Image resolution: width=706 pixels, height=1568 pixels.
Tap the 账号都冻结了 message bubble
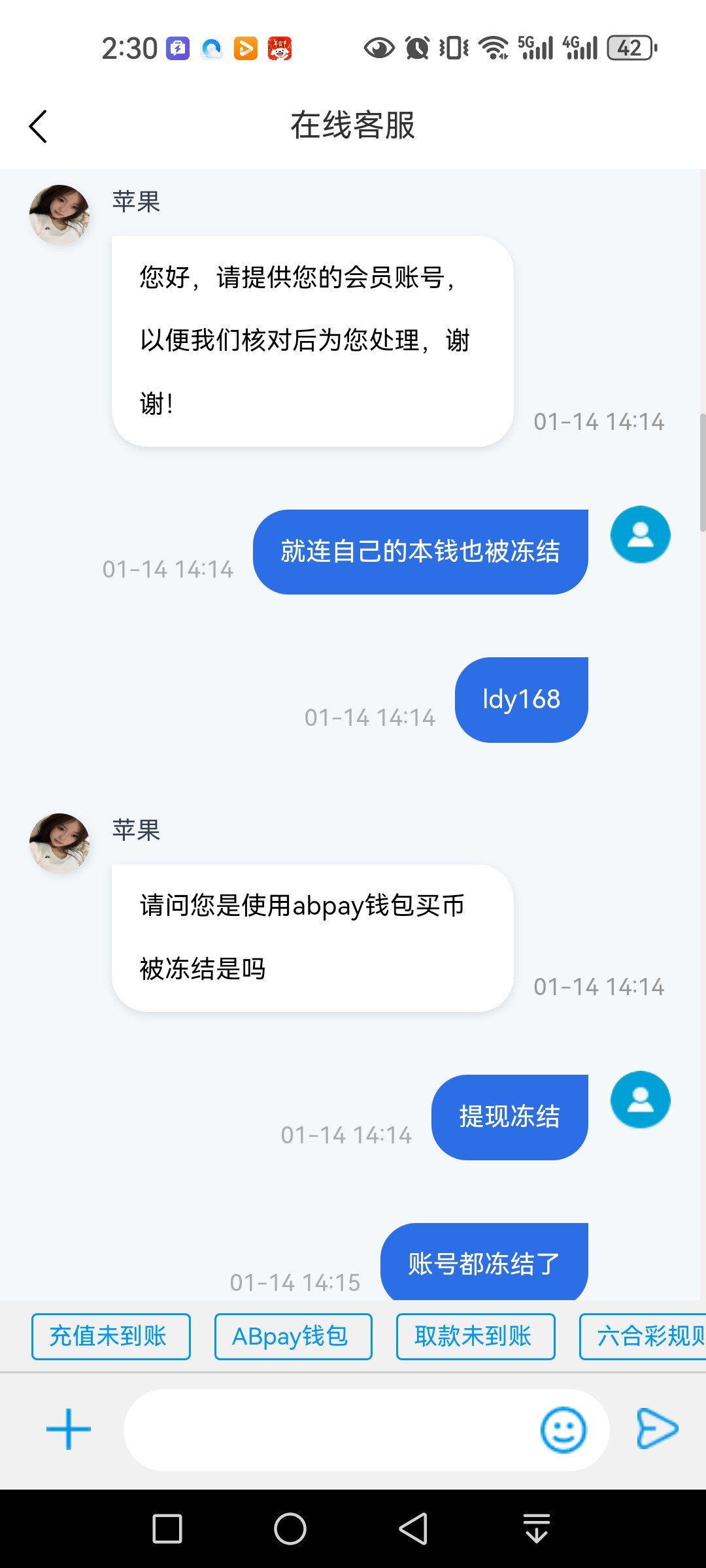[484, 1262]
